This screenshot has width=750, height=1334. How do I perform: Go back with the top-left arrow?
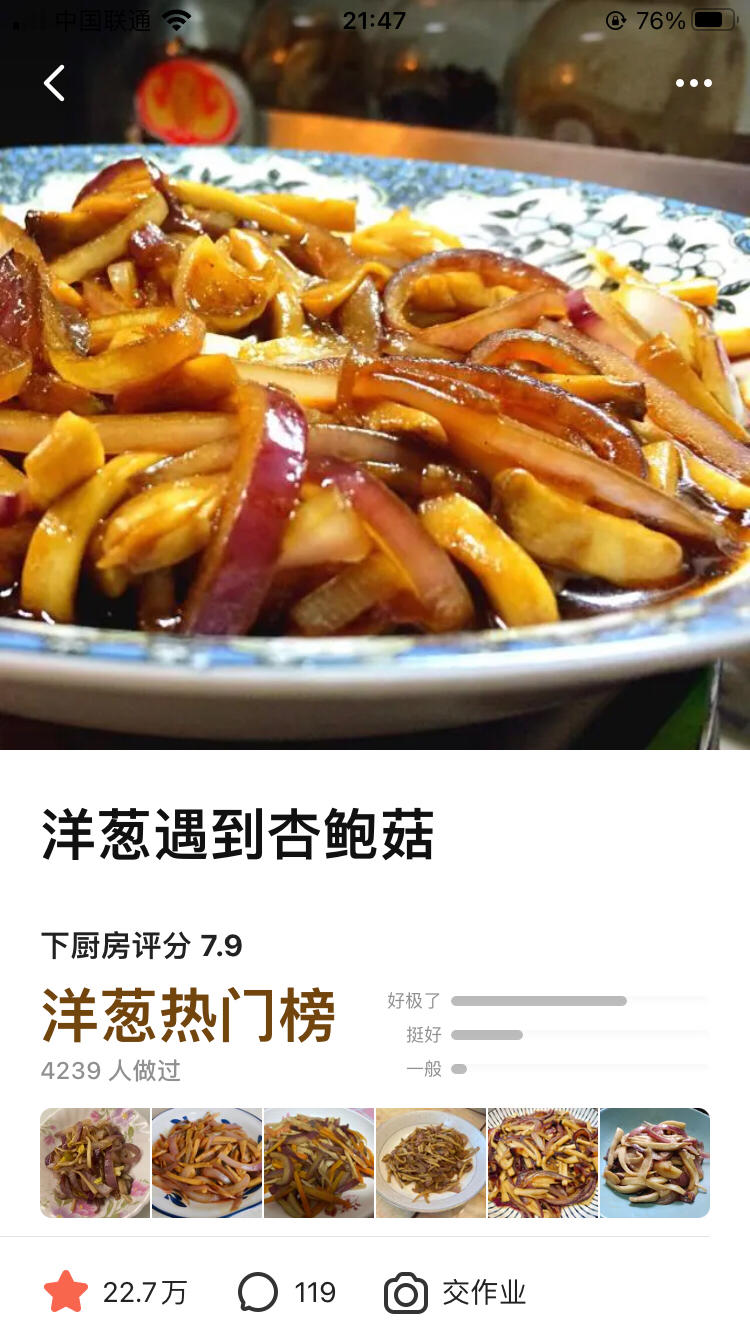54,83
